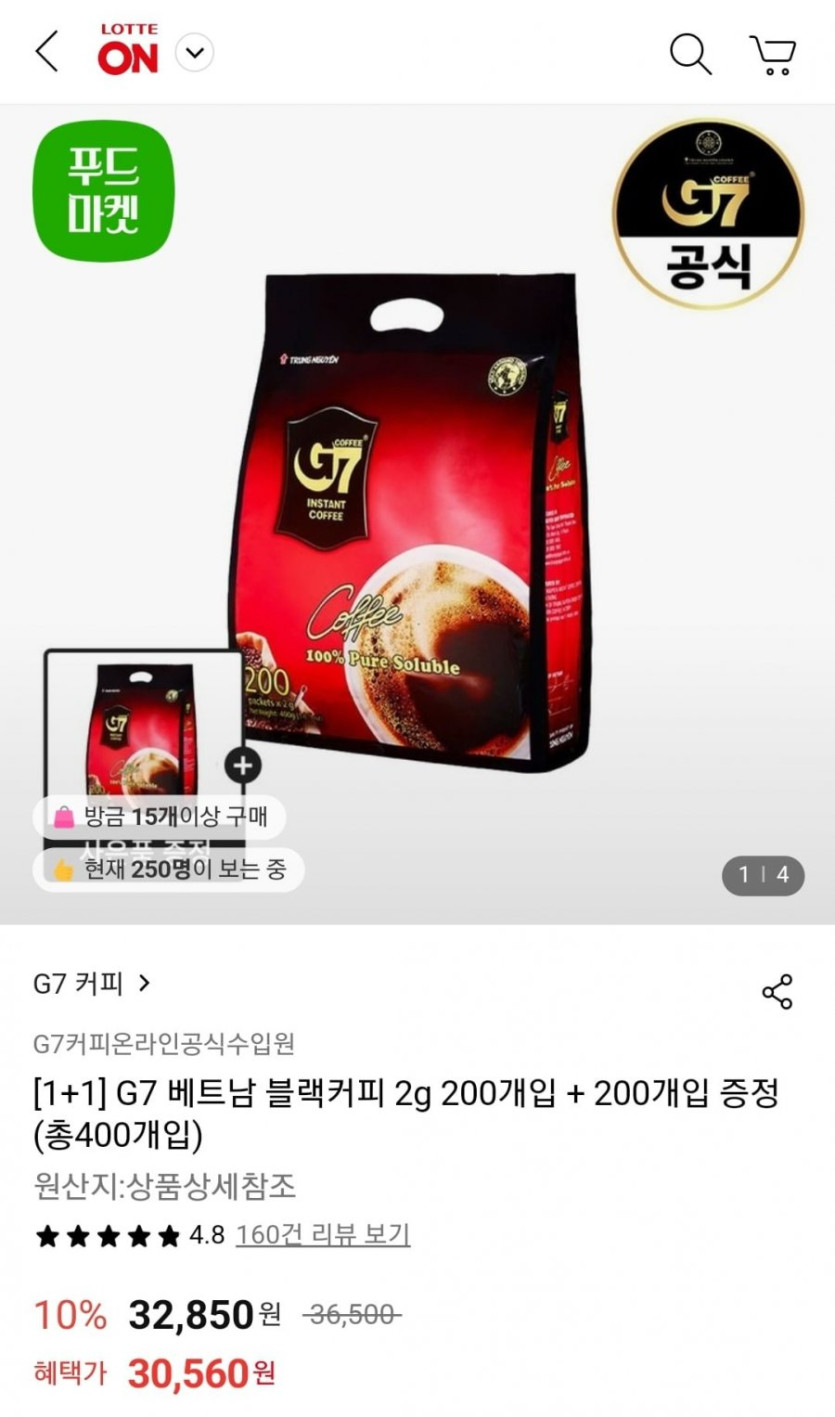Open the shopping cart

pyautogui.click(x=773, y=54)
